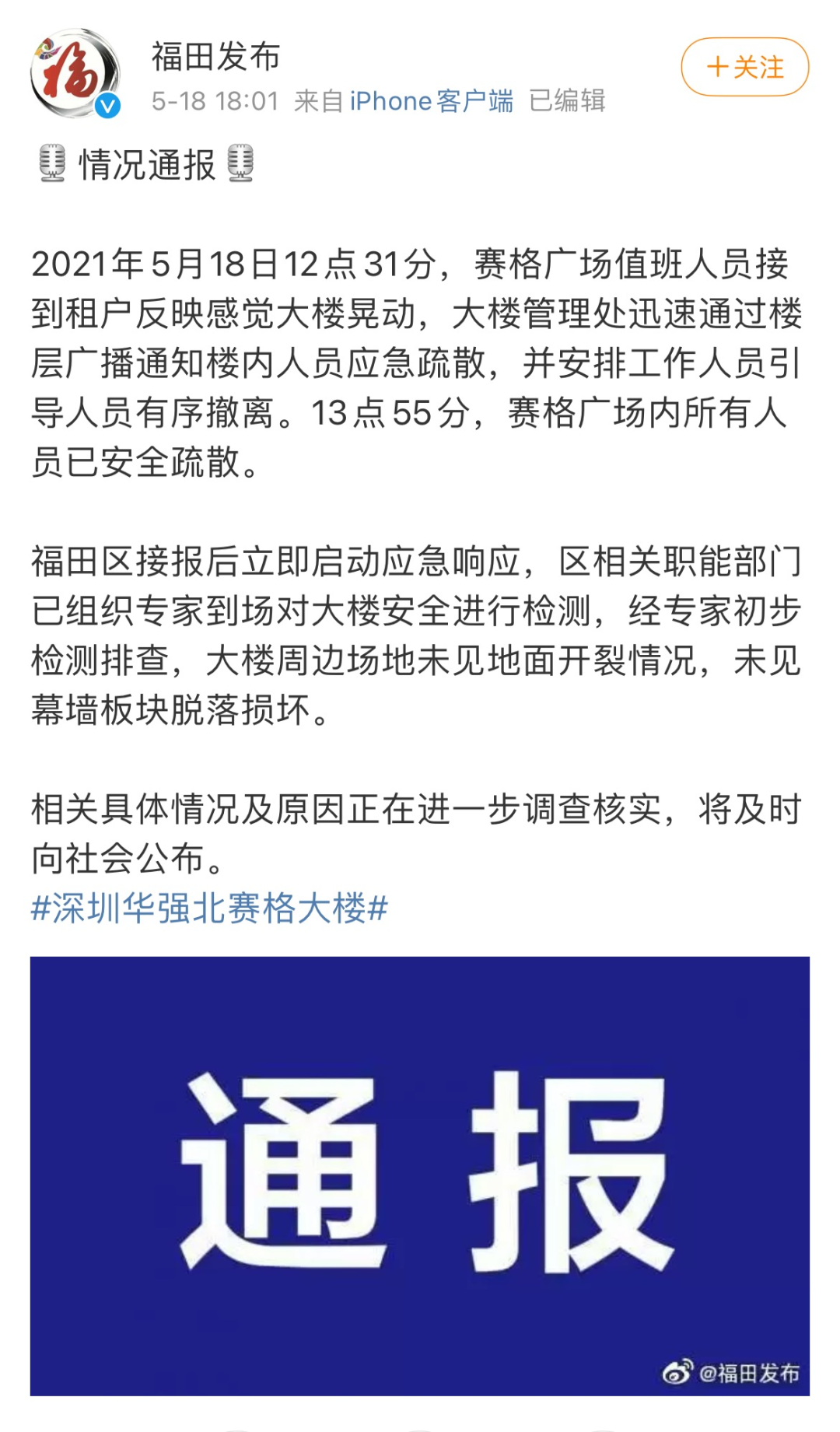Open the #深圳华强北赛格大楼# hashtag topic

(x=209, y=908)
